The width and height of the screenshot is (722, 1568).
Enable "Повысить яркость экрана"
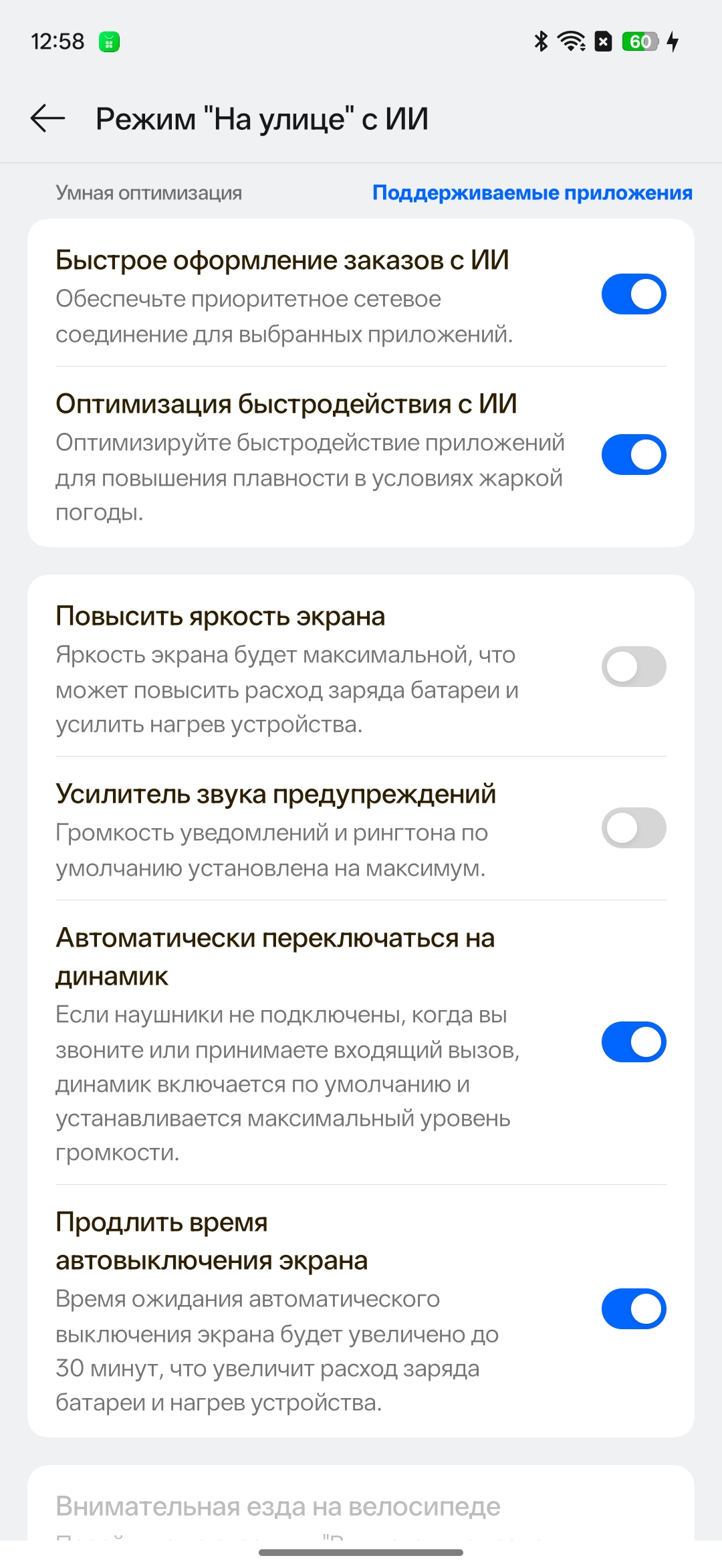(x=634, y=666)
